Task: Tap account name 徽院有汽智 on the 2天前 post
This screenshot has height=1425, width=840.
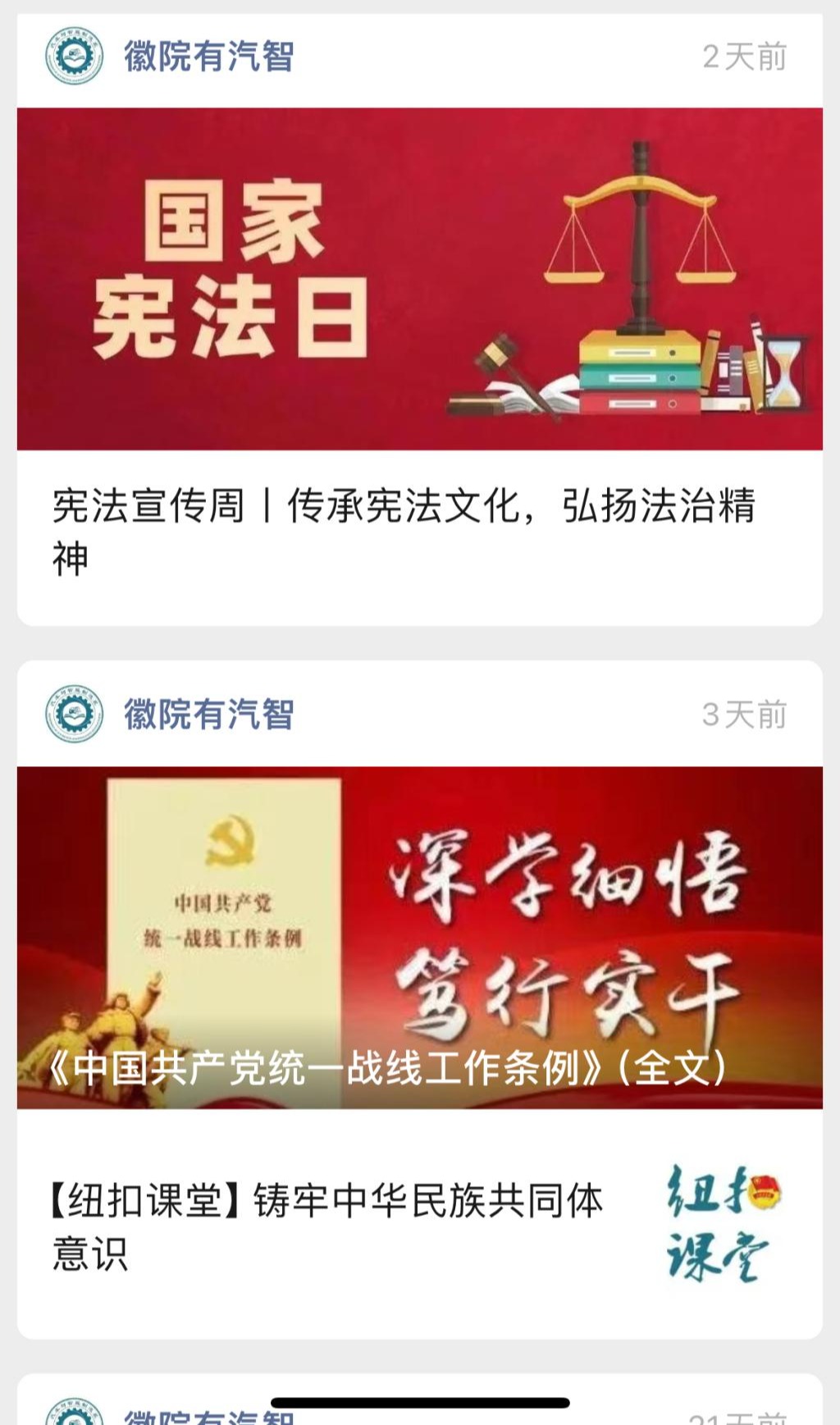Action: [208, 57]
